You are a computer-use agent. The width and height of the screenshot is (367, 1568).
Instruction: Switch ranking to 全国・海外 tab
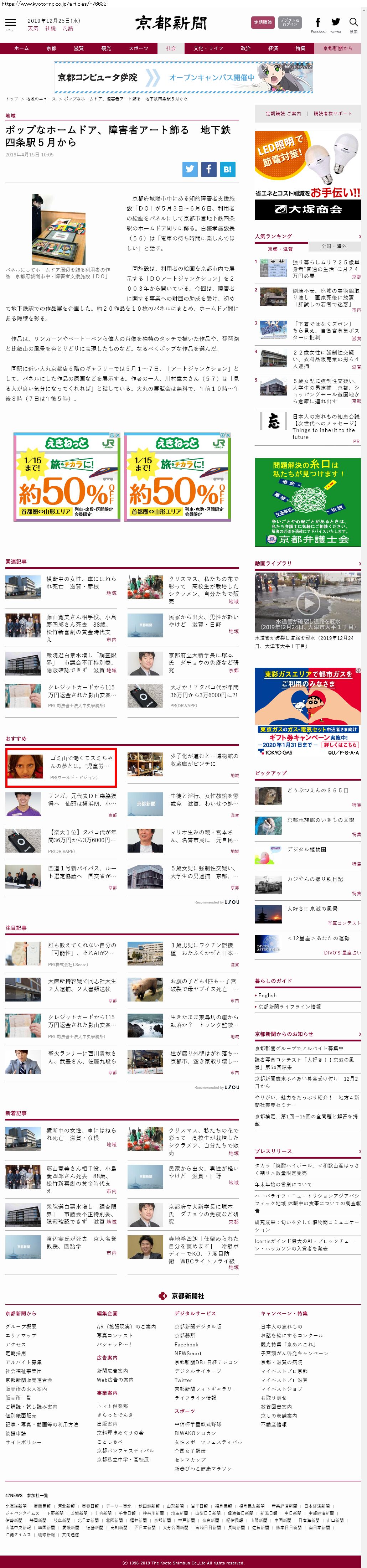pyautogui.click(x=333, y=246)
